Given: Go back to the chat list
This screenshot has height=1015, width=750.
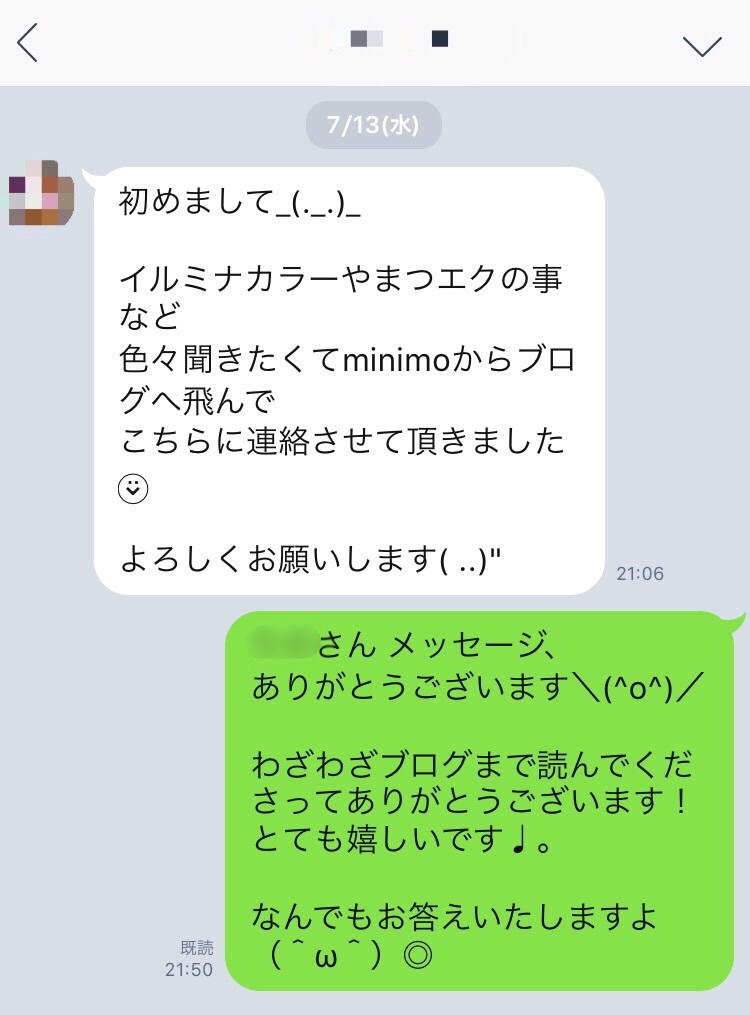Looking at the screenshot, I should (x=28, y=43).
